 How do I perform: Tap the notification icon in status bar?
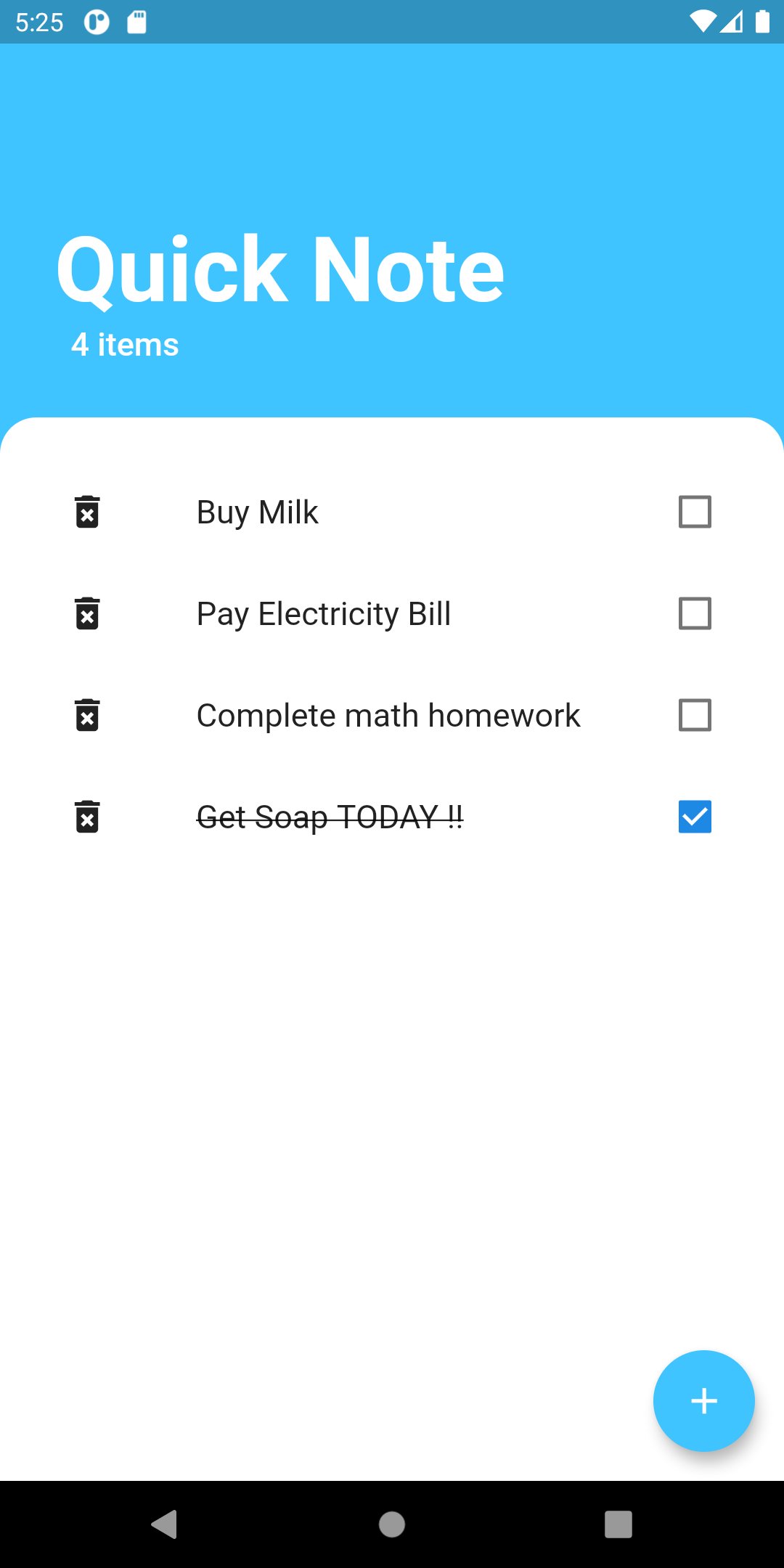98,23
